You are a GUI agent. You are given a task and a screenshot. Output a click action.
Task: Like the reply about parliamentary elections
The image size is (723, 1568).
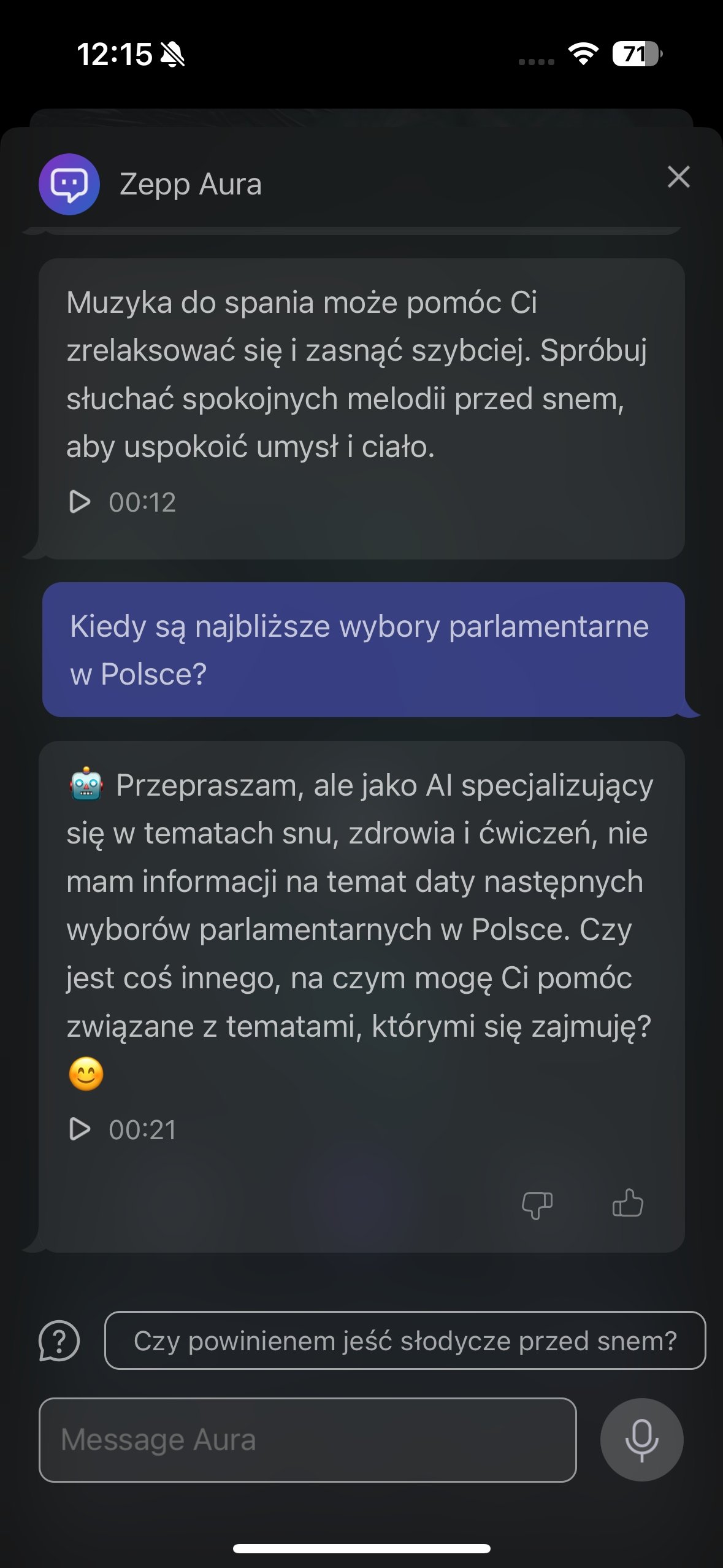click(627, 1202)
